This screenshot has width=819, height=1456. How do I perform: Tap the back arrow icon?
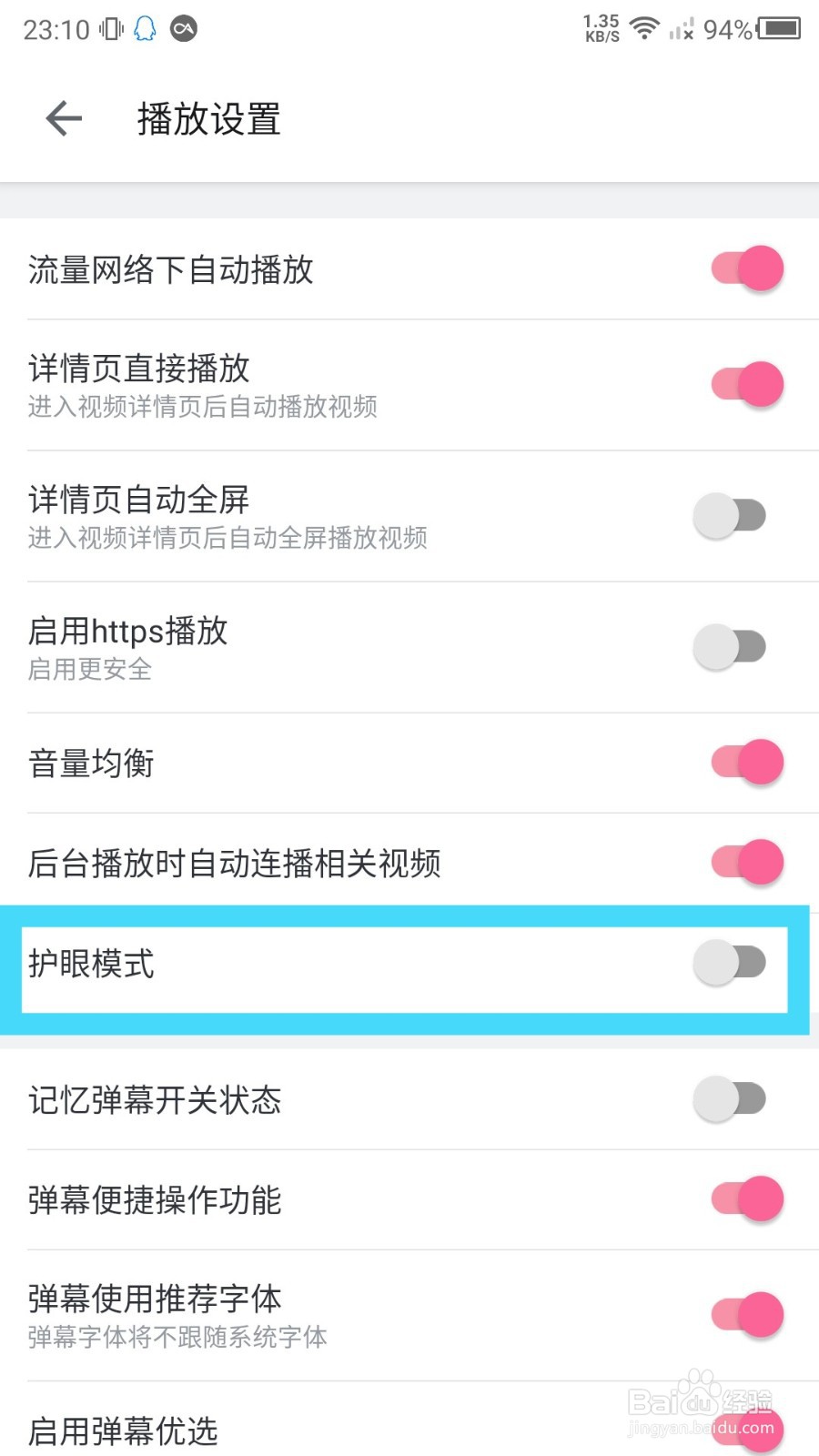[x=62, y=118]
